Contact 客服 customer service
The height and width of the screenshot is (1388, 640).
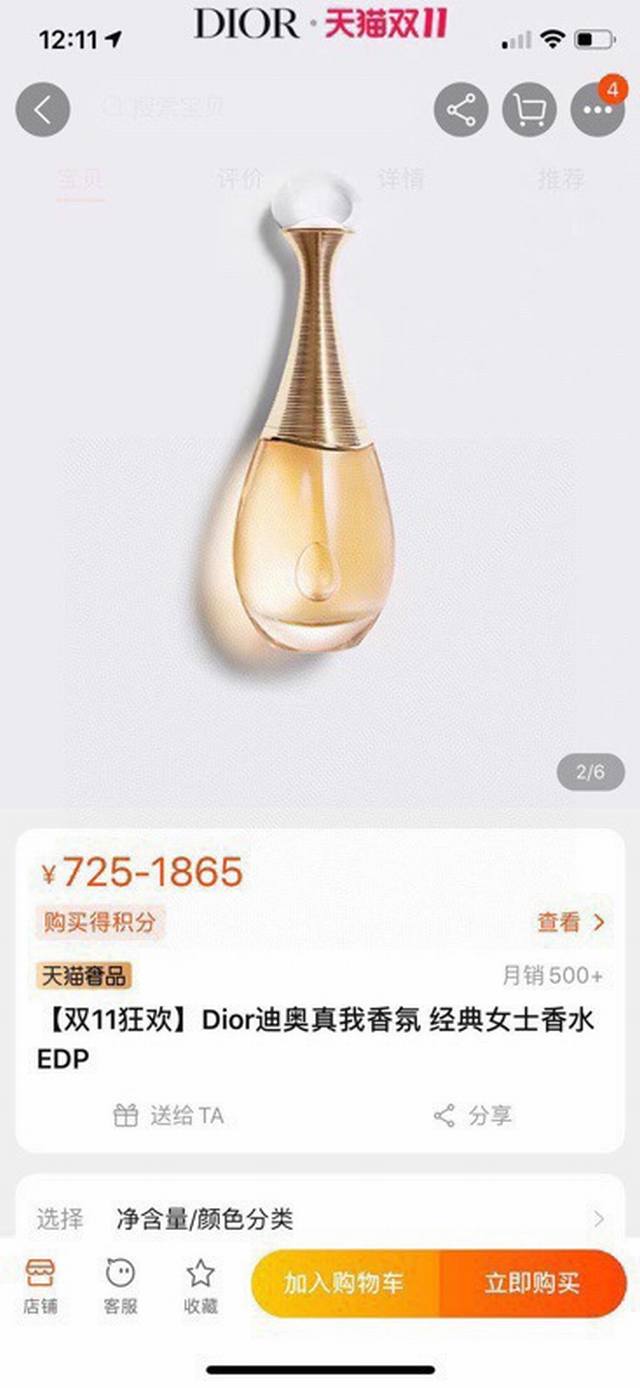pyautogui.click(x=120, y=1284)
